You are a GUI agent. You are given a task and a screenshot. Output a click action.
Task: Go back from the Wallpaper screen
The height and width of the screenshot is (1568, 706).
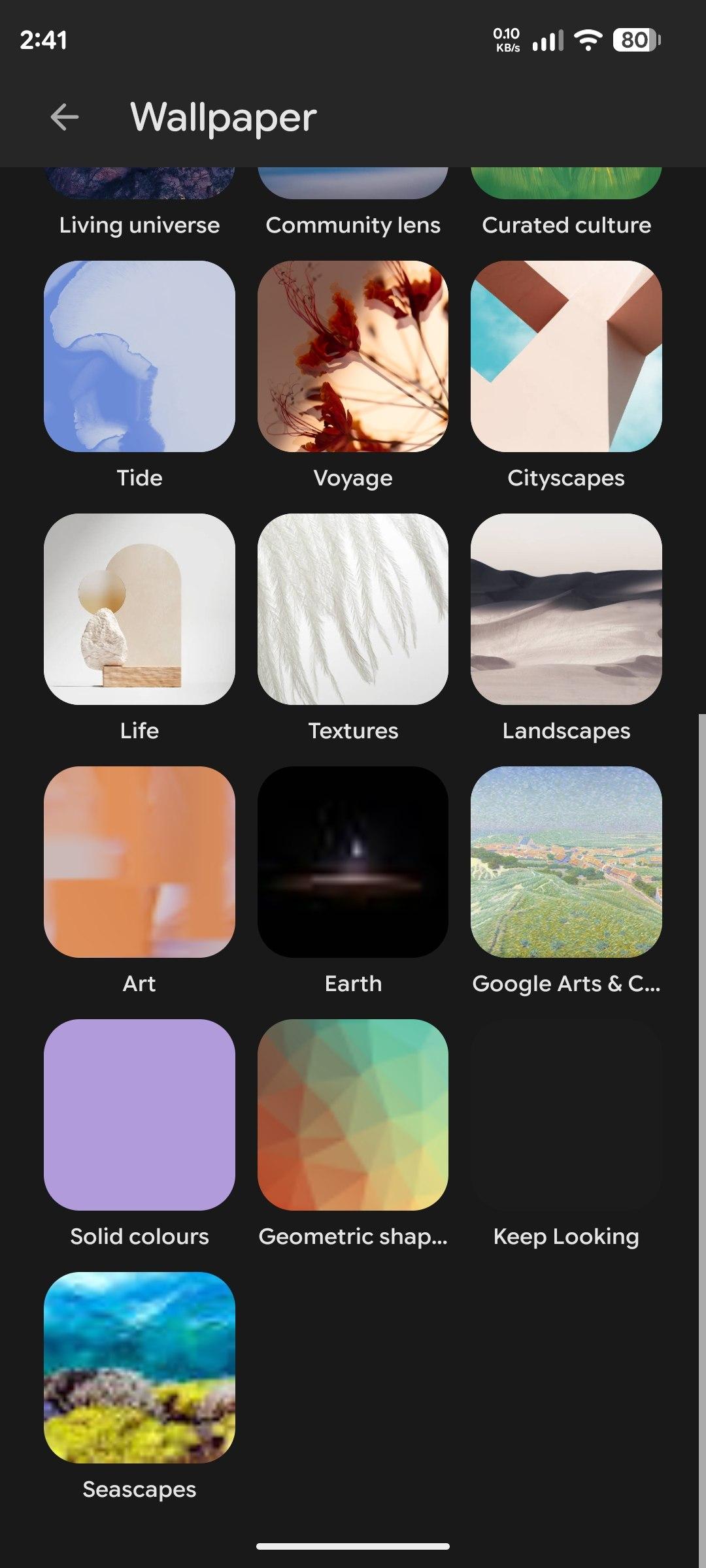[64, 118]
